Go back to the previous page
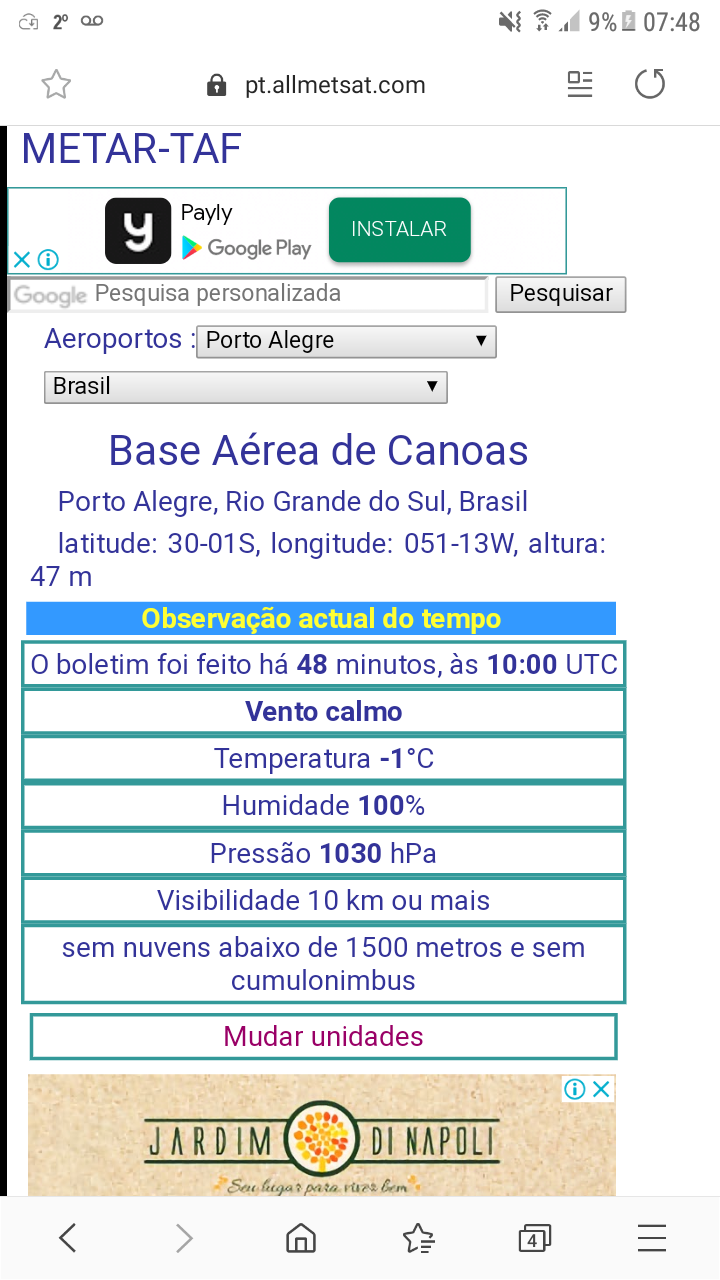The image size is (720, 1280). (x=67, y=1239)
